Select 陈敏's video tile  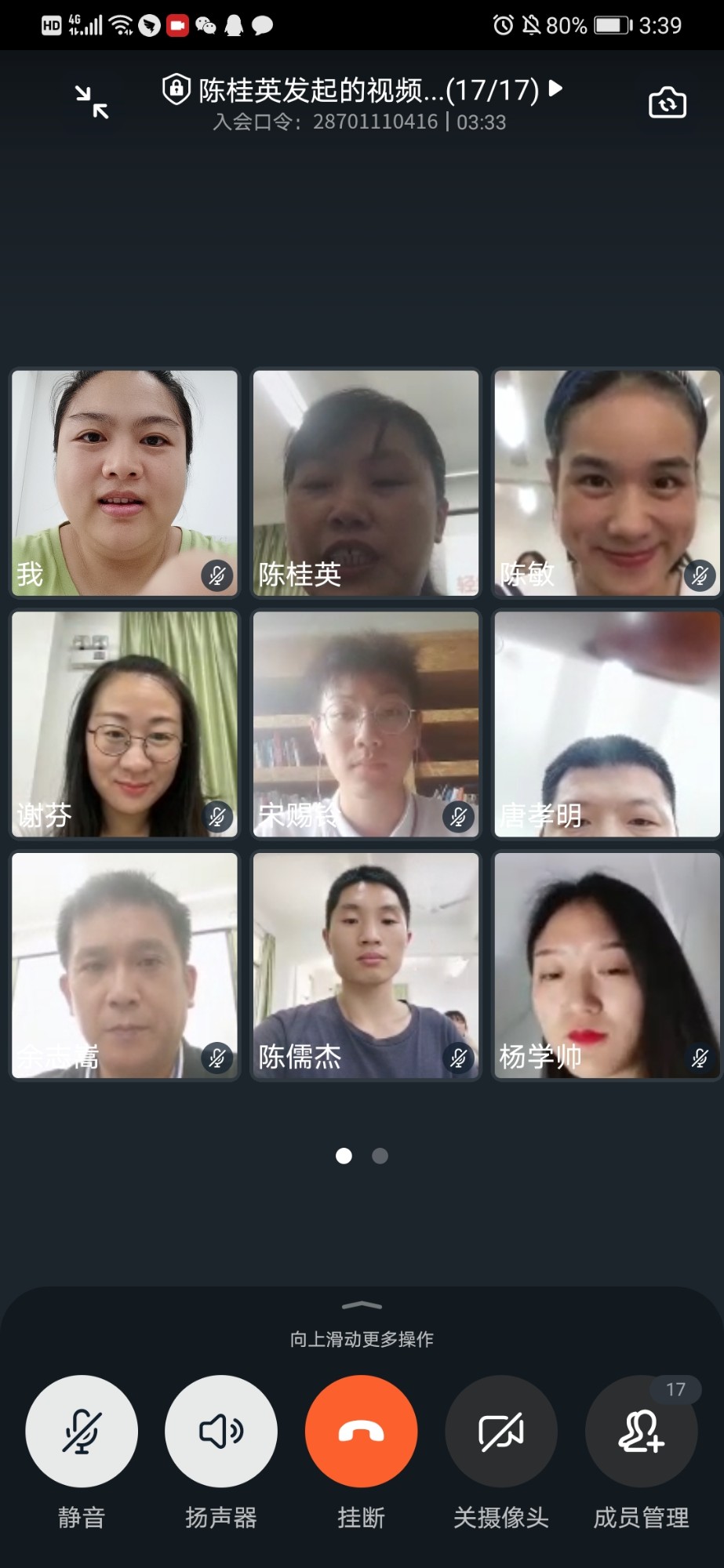(x=606, y=483)
